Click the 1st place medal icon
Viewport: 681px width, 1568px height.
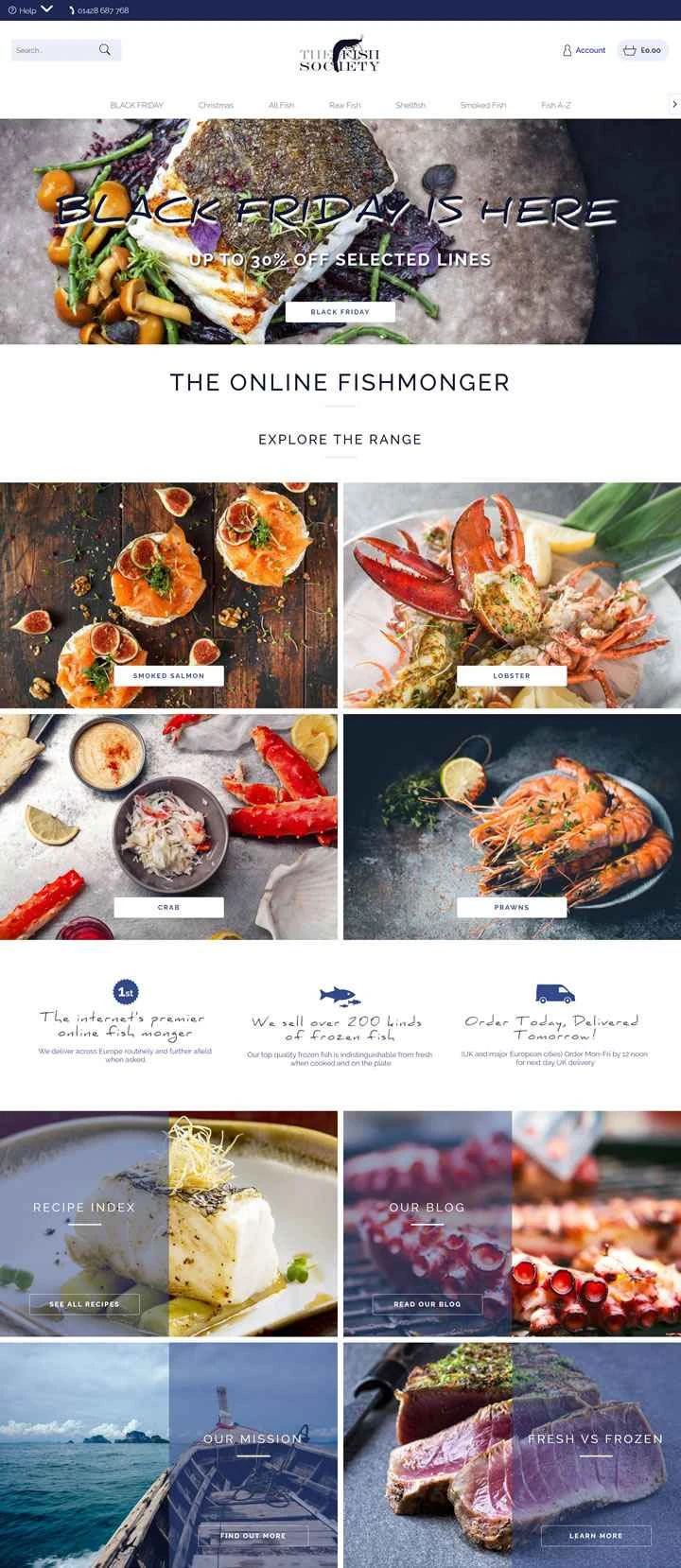coord(124,993)
